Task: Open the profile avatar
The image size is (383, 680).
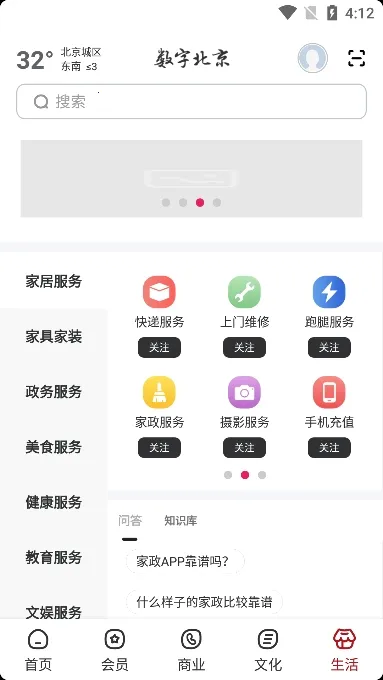Action: [312, 58]
